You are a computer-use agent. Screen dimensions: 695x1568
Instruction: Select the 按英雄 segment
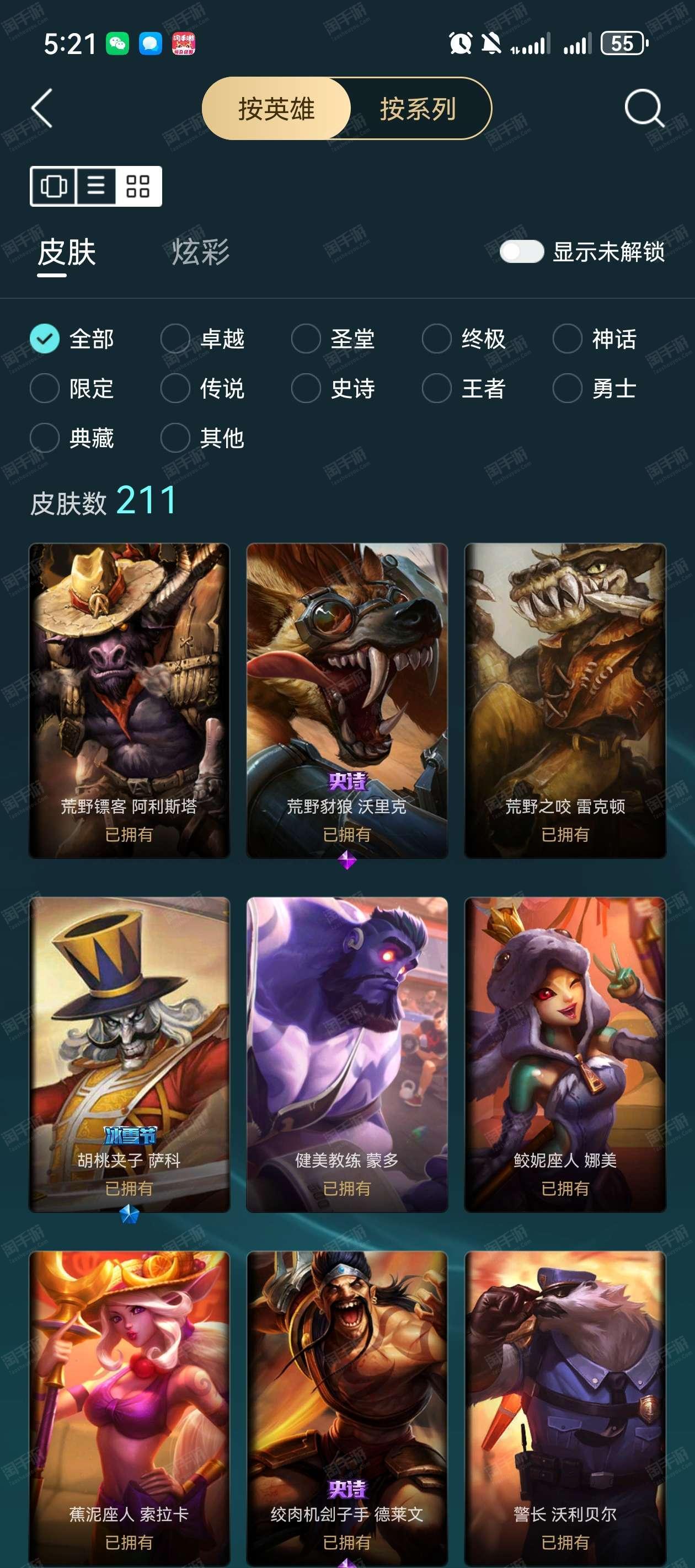[276, 109]
